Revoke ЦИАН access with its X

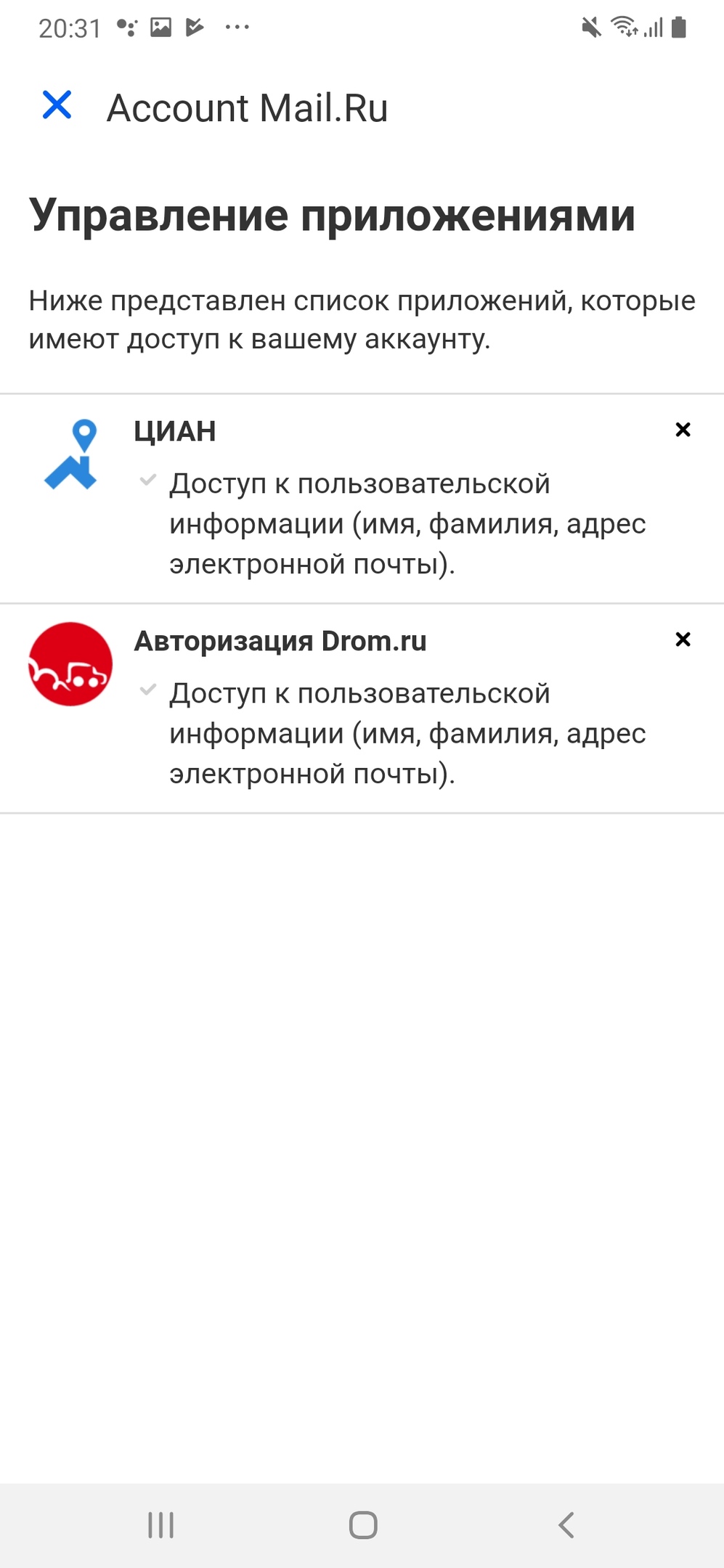click(x=683, y=430)
